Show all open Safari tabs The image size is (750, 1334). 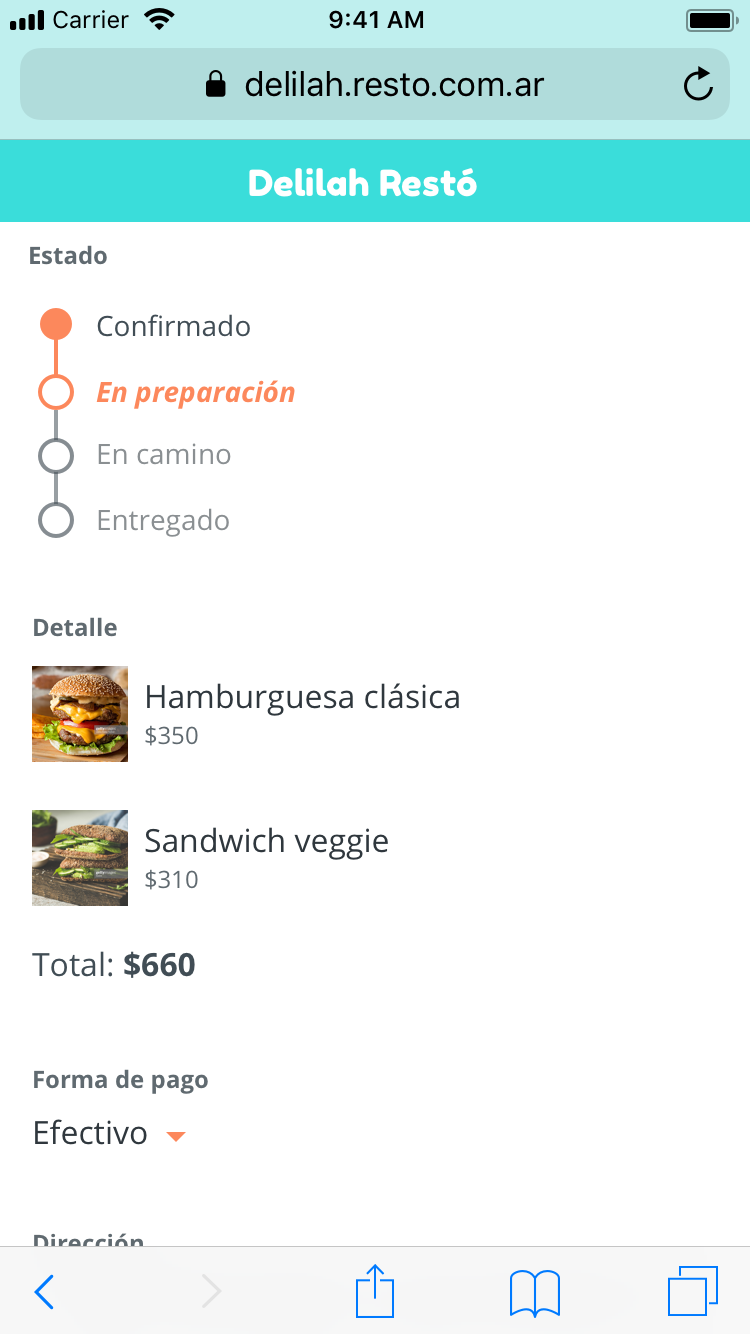point(692,1291)
